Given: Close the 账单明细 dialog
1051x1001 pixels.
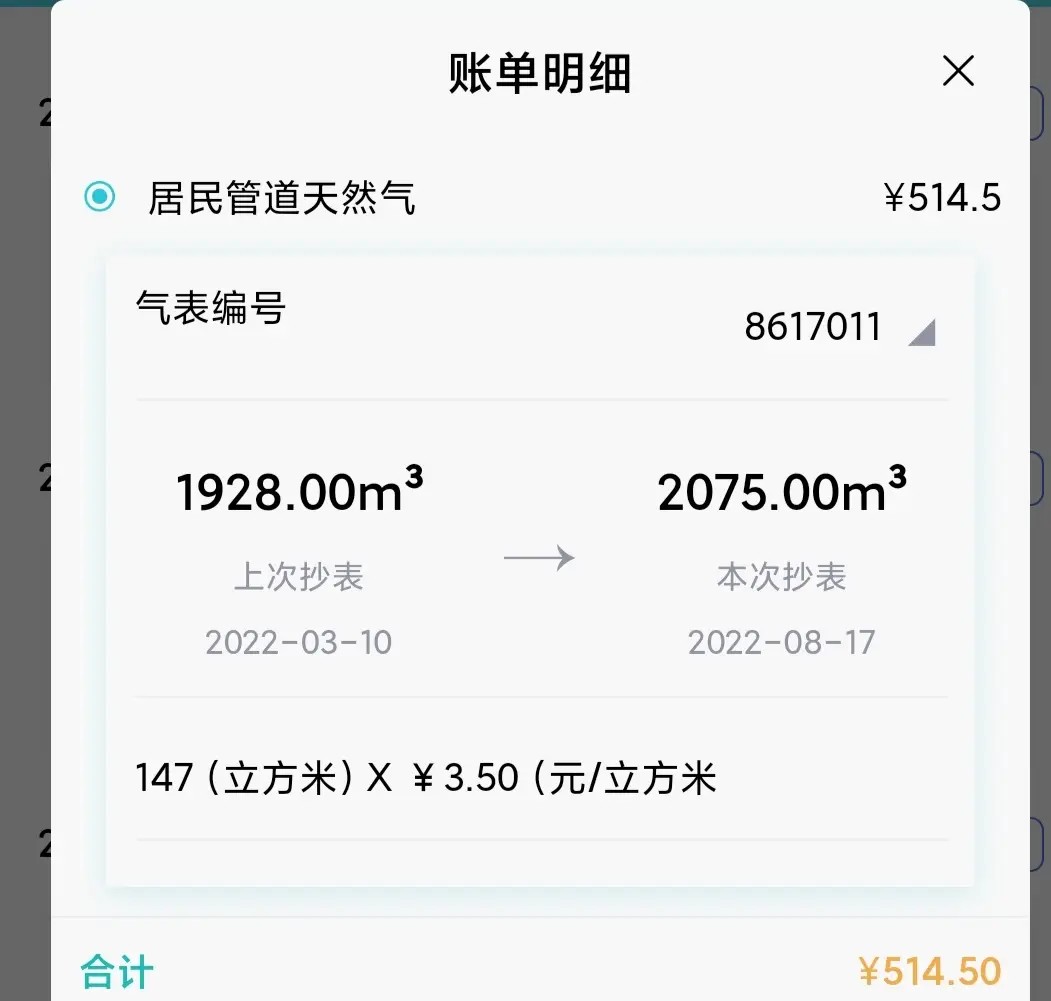Looking at the screenshot, I should 958,71.
